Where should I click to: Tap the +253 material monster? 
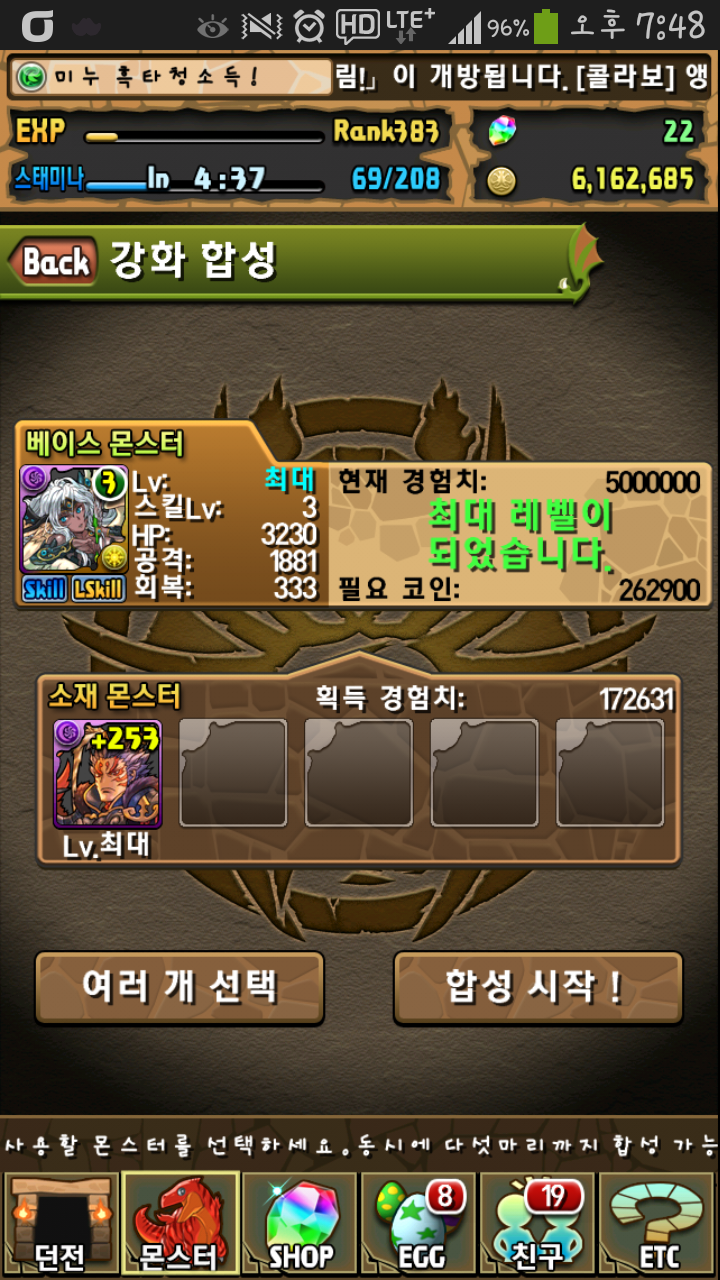(107, 773)
